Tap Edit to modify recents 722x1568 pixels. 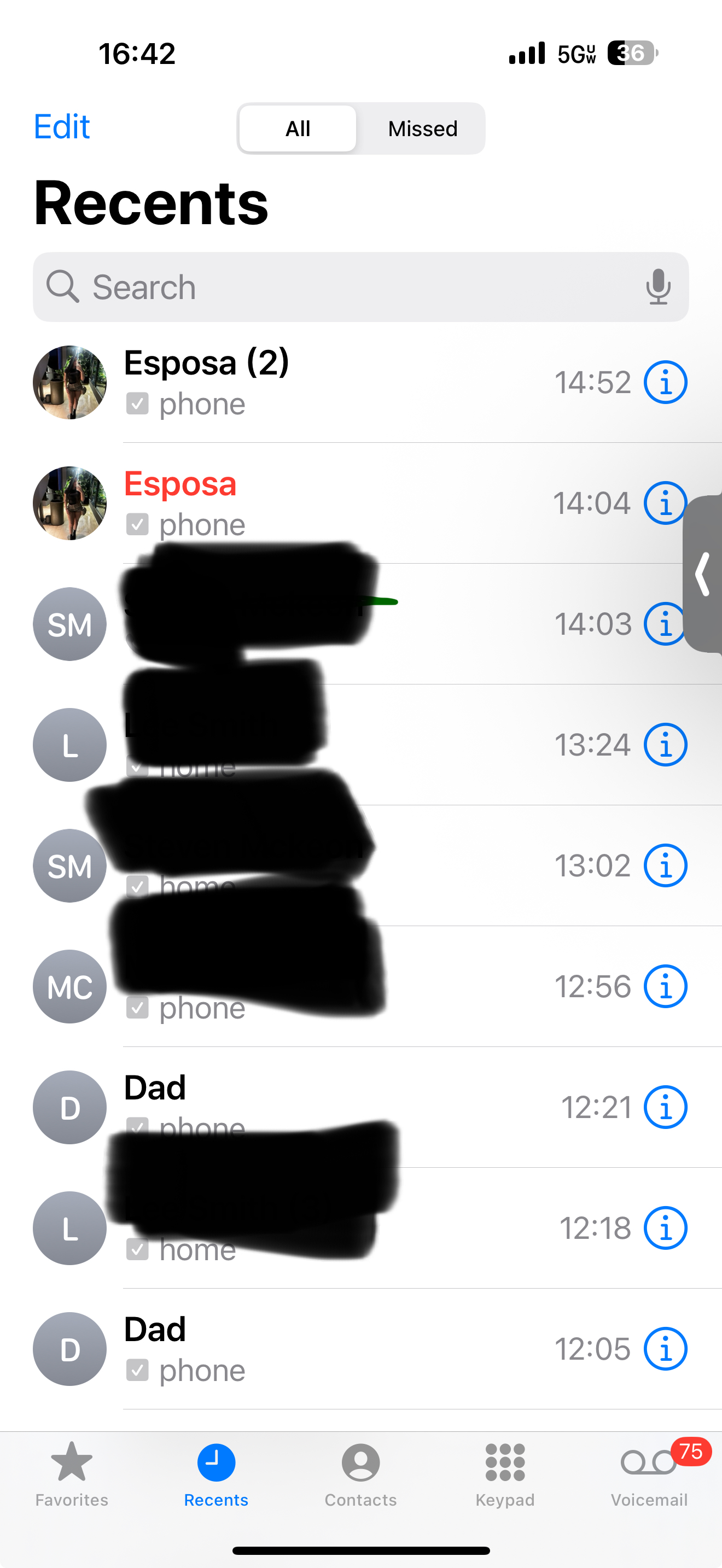click(x=61, y=127)
